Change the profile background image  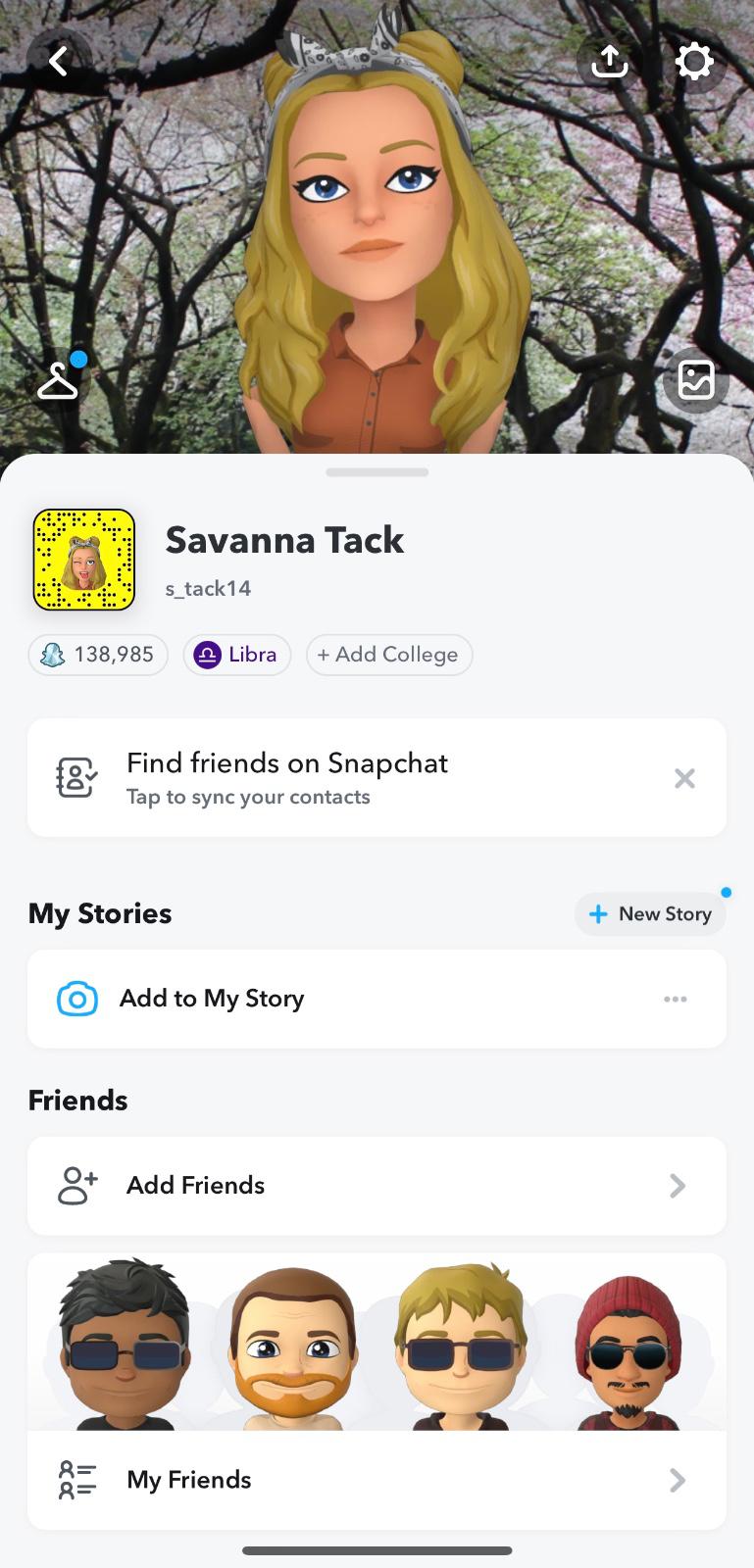(695, 380)
